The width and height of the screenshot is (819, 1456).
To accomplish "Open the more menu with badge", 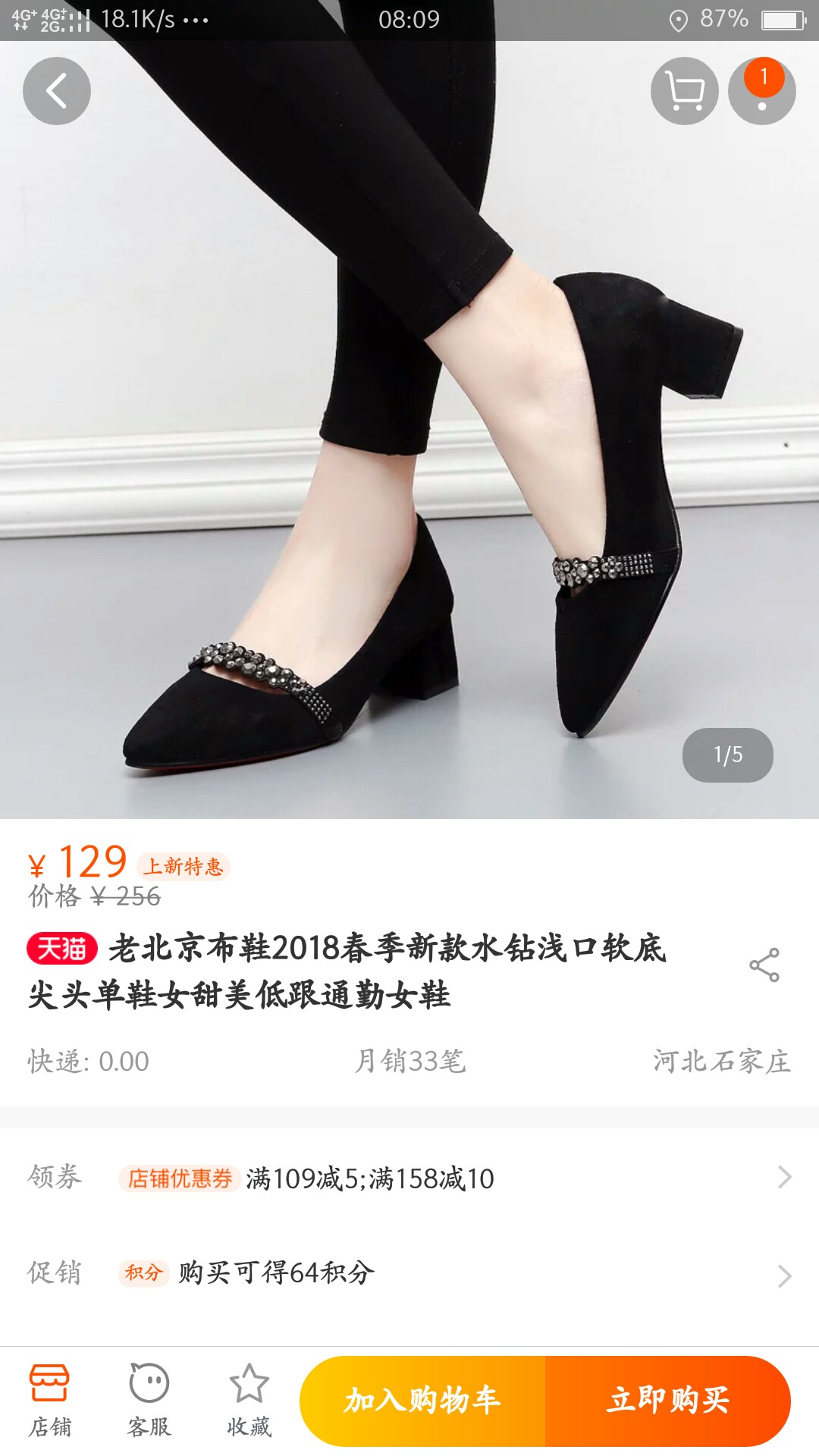I will click(x=762, y=91).
